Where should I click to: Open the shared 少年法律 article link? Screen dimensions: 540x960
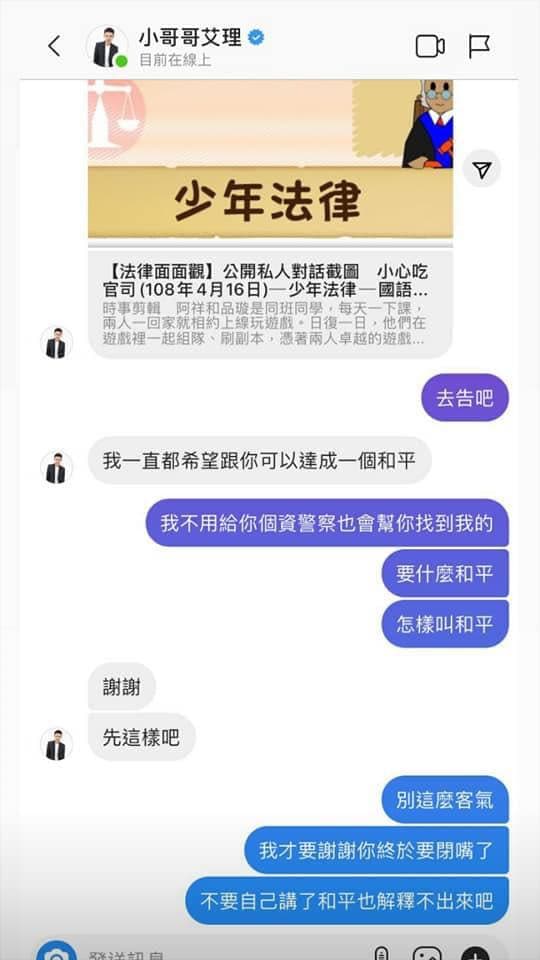point(271,219)
